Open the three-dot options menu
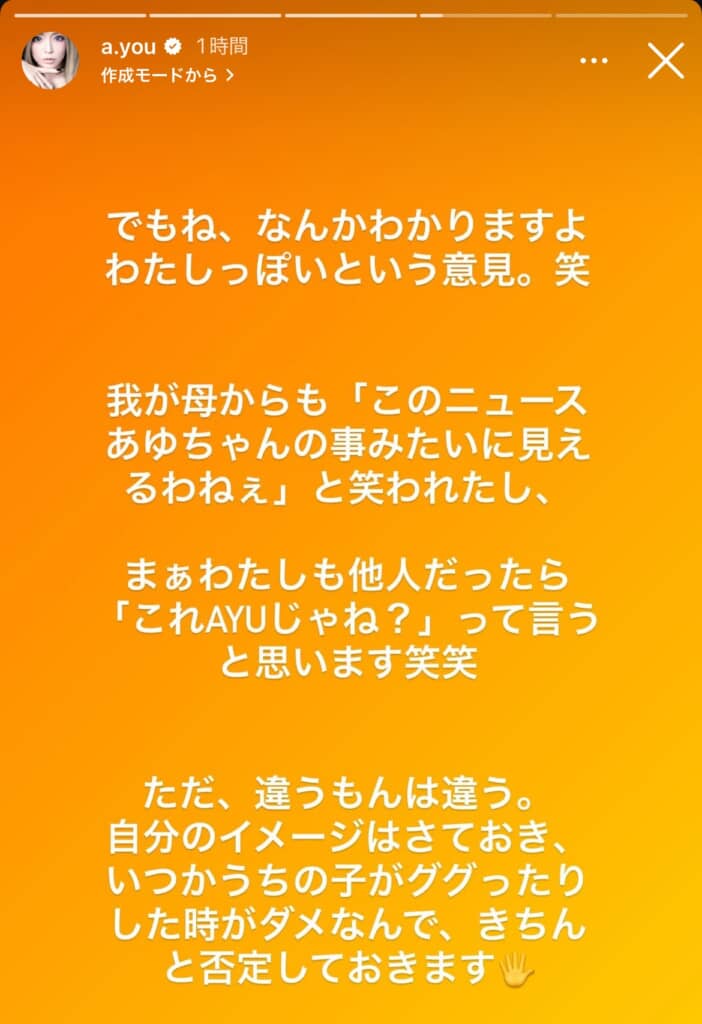702x1024 pixels. click(594, 62)
